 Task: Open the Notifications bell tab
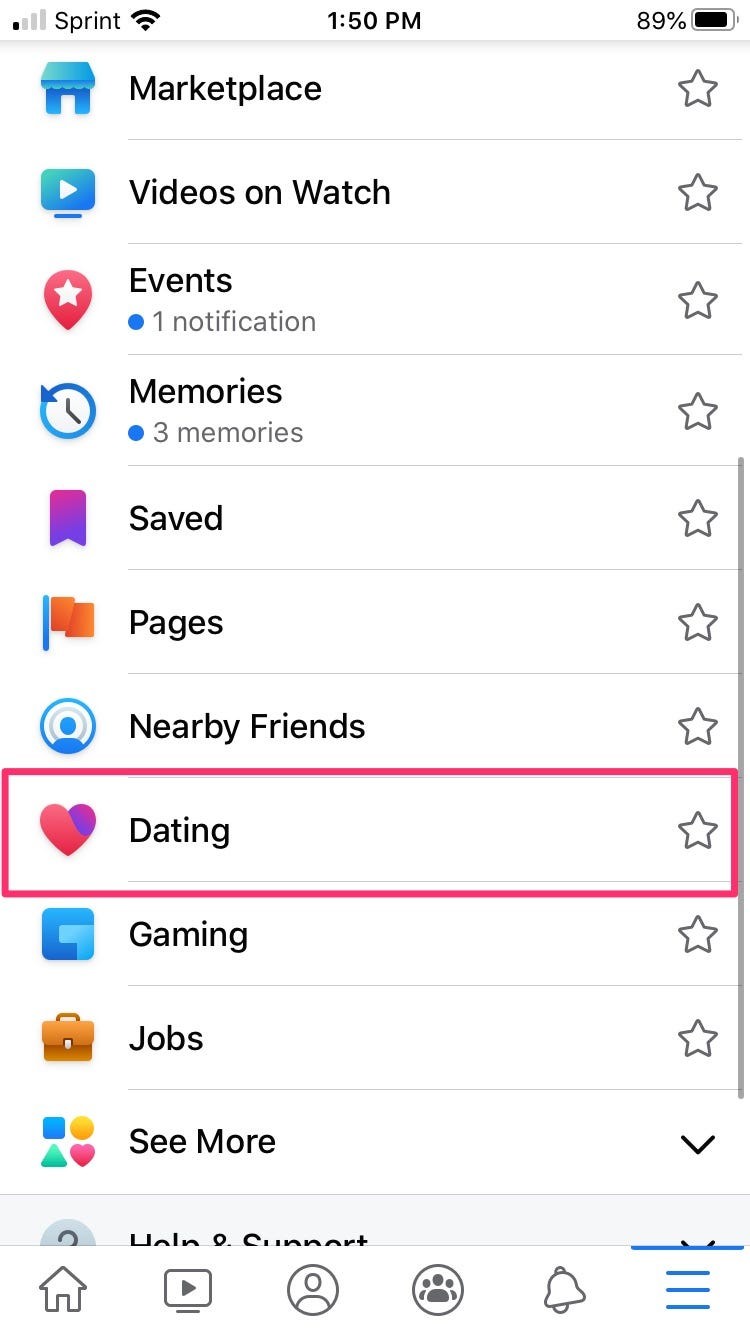pos(562,1289)
